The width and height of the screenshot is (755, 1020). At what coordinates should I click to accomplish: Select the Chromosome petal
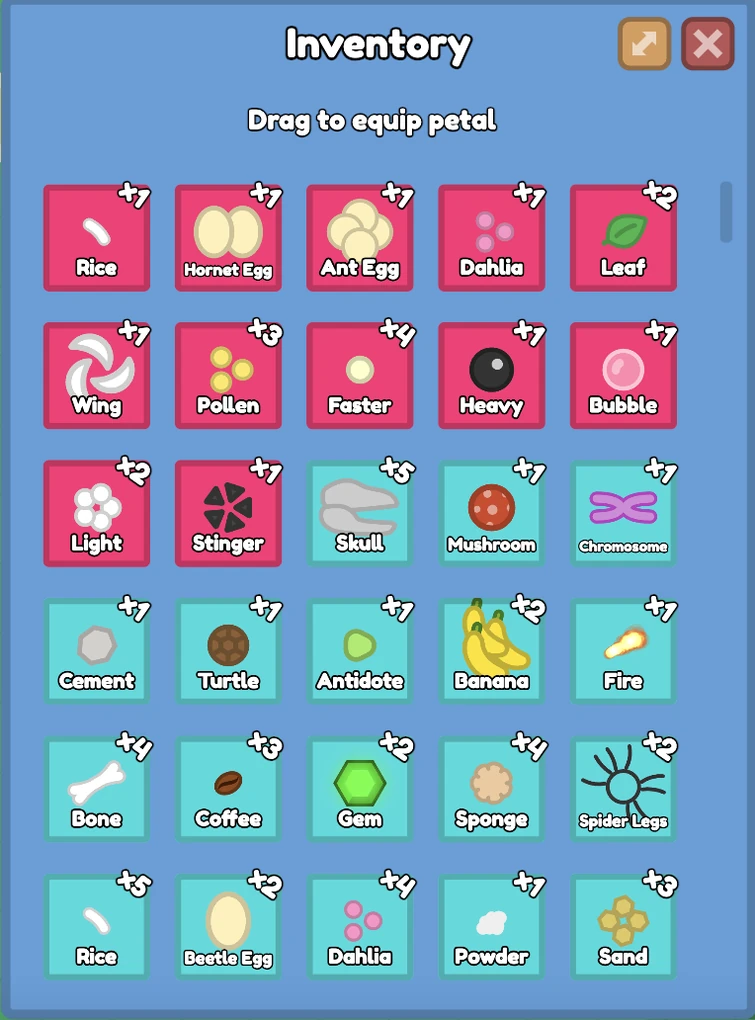pyautogui.click(x=623, y=513)
